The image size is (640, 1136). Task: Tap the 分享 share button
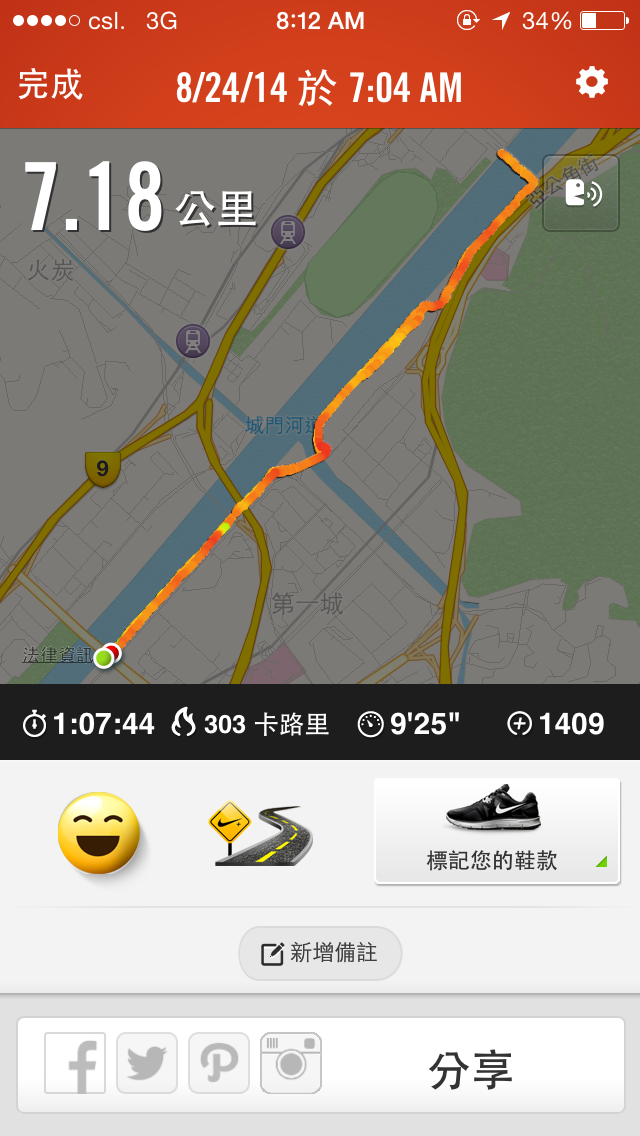click(x=471, y=1070)
